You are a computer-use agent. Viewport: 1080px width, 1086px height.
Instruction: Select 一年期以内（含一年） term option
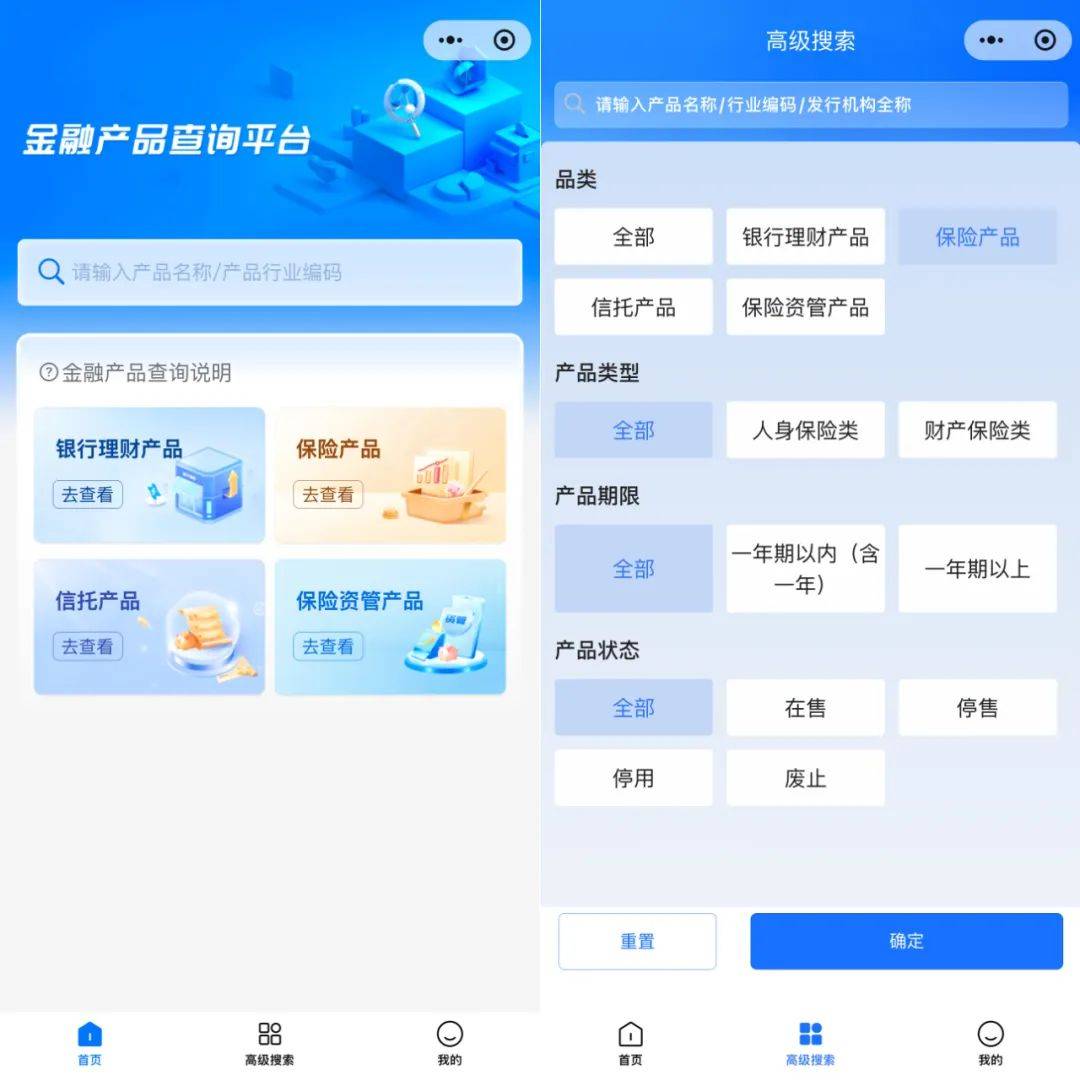pos(805,568)
